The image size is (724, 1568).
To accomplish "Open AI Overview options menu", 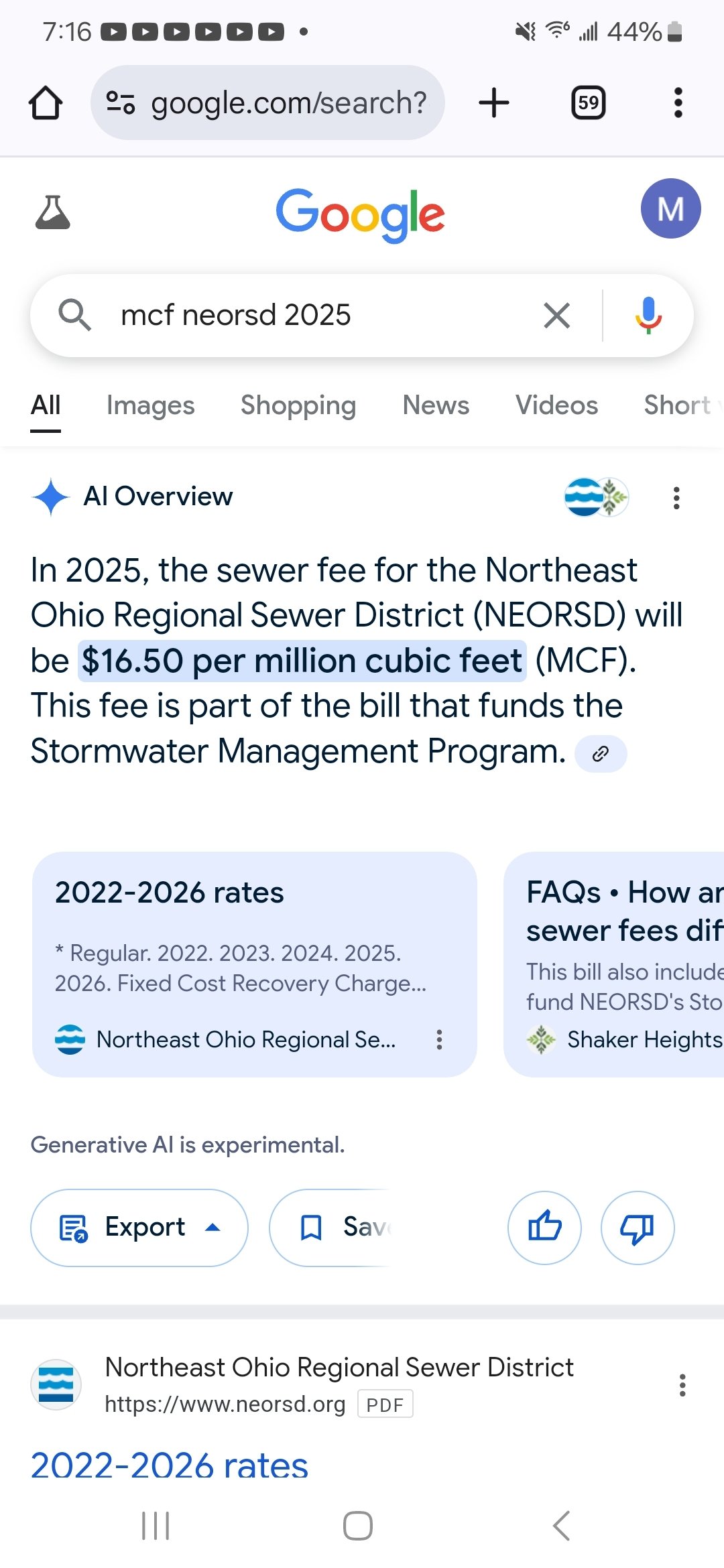I will pos(676,498).
